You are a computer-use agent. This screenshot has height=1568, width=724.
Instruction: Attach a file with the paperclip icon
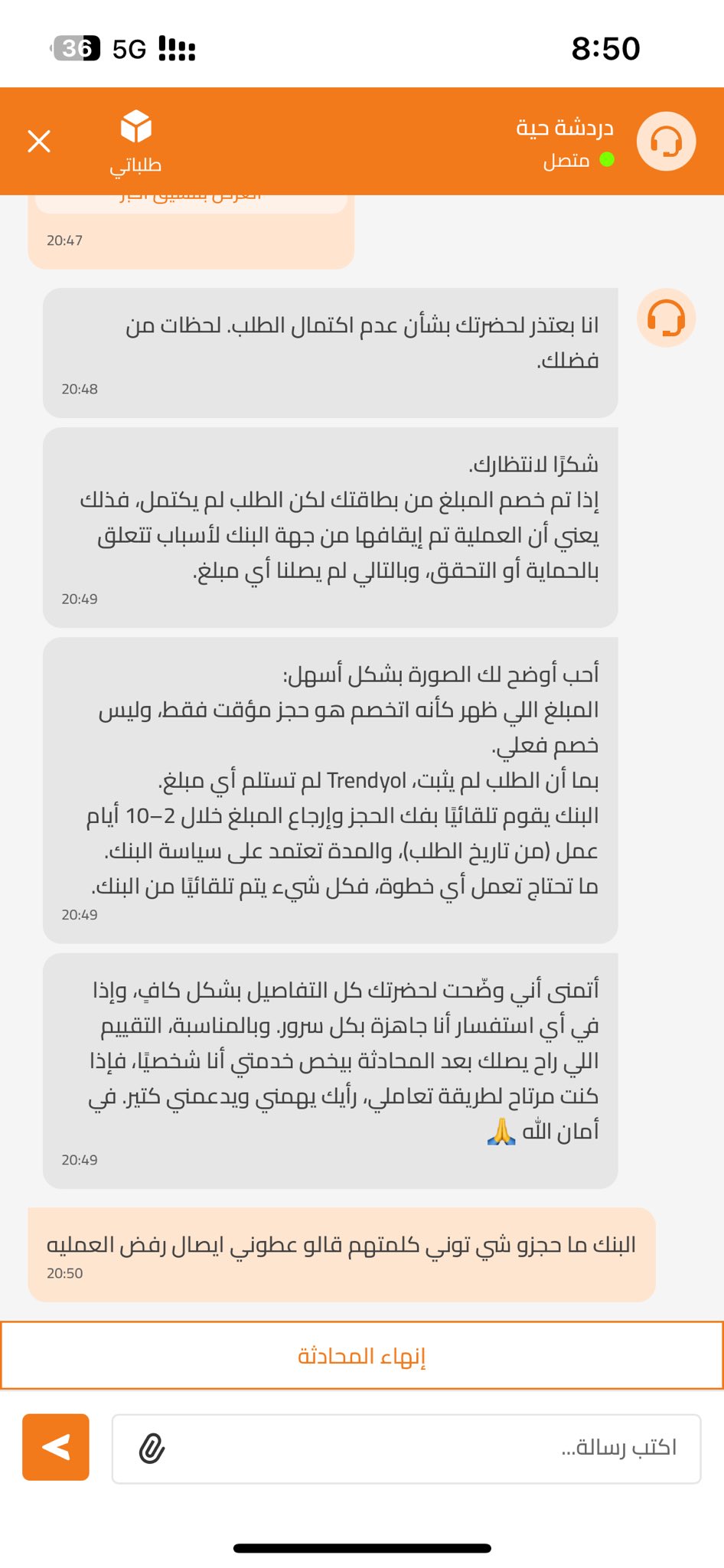[x=152, y=1449]
